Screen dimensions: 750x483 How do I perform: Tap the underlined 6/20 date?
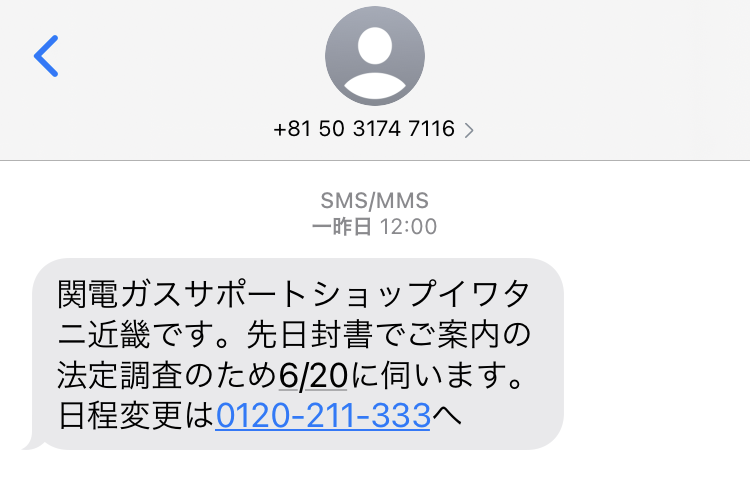[x=314, y=378]
